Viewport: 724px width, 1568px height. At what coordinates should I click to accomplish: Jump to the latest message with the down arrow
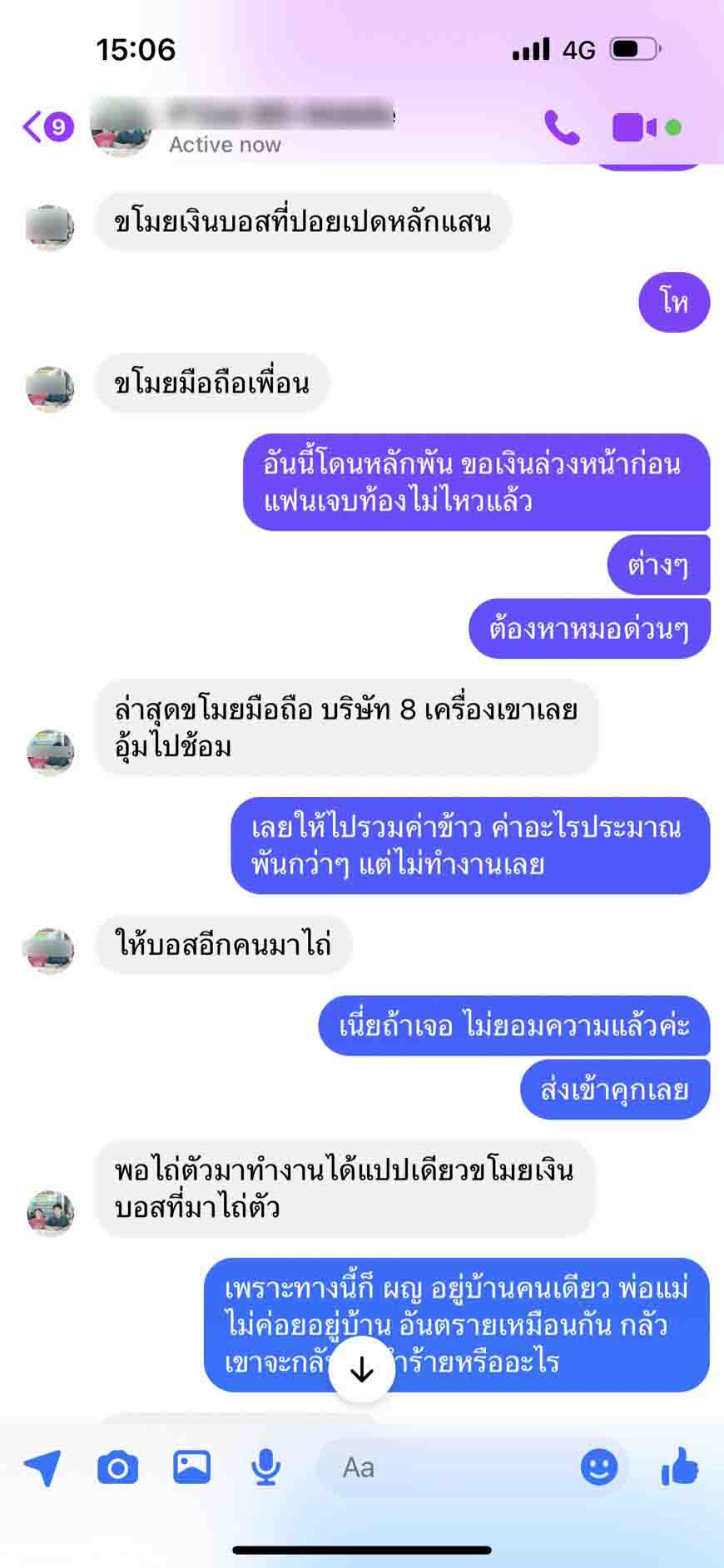coord(361,1370)
